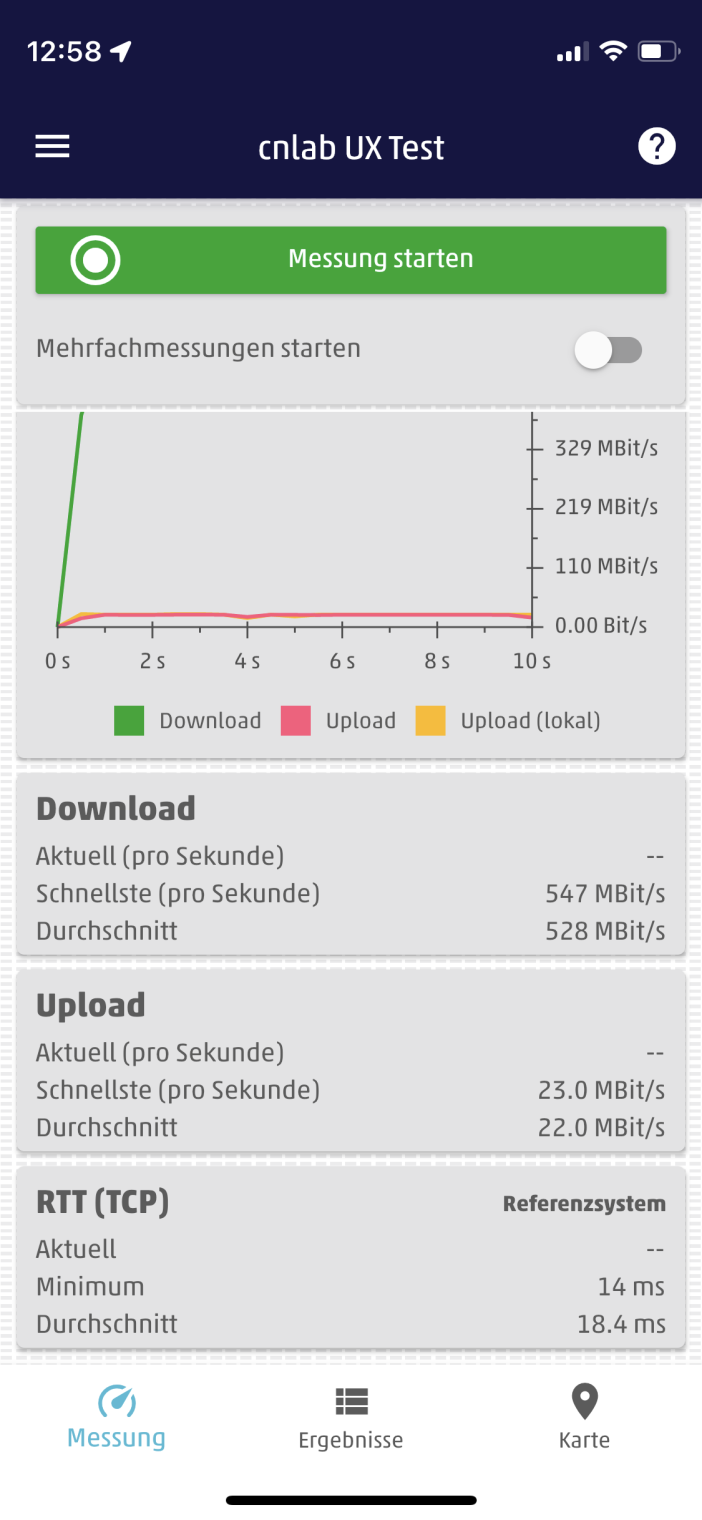Screen dimensions: 702x1520
Task: Switch to the Ergebnisse tab
Action: (x=351, y=1418)
